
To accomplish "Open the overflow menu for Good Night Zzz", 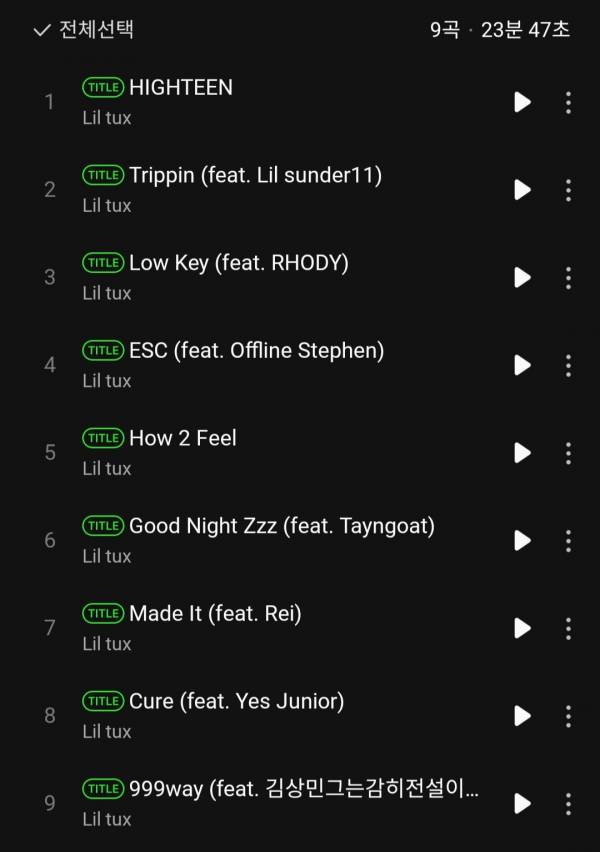I will point(568,540).
